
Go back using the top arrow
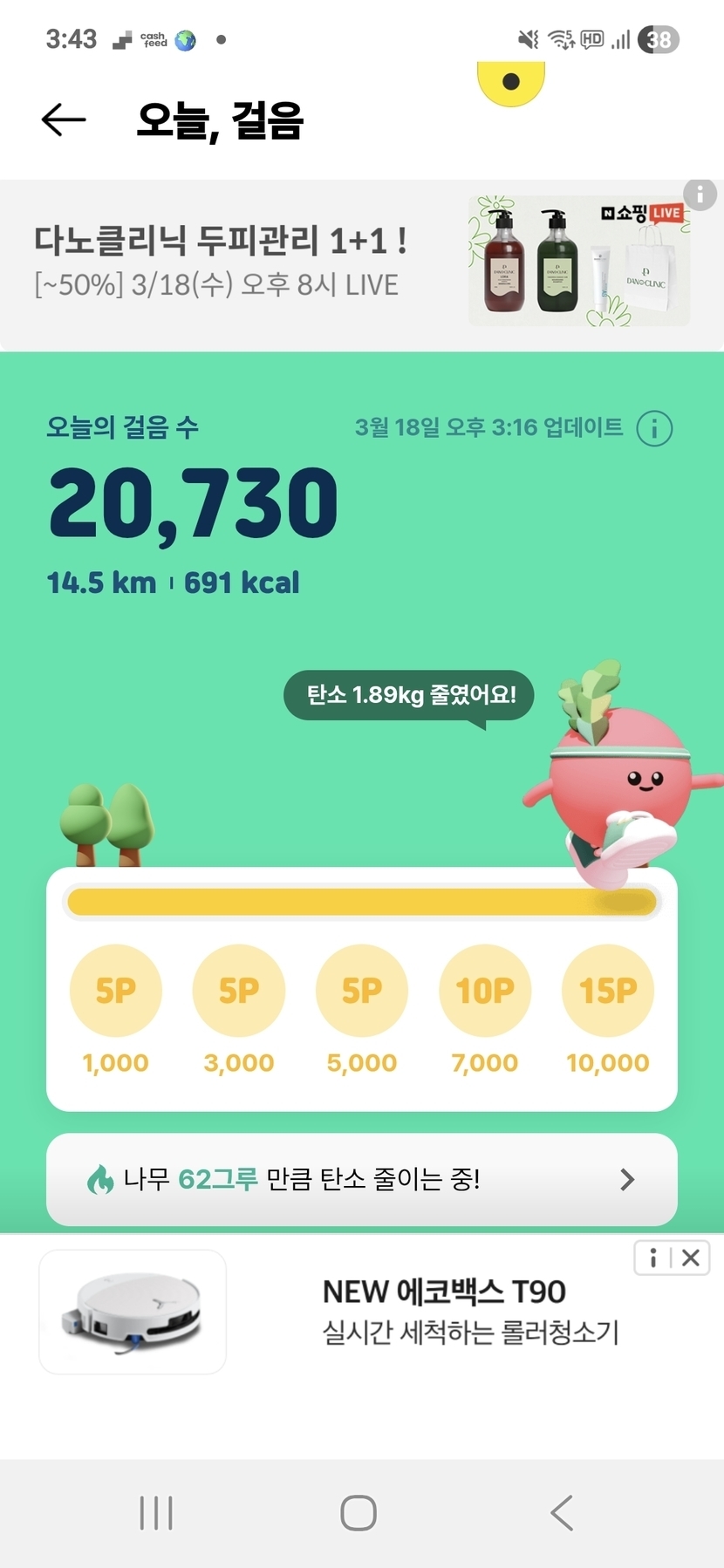(x=64, y=120)
